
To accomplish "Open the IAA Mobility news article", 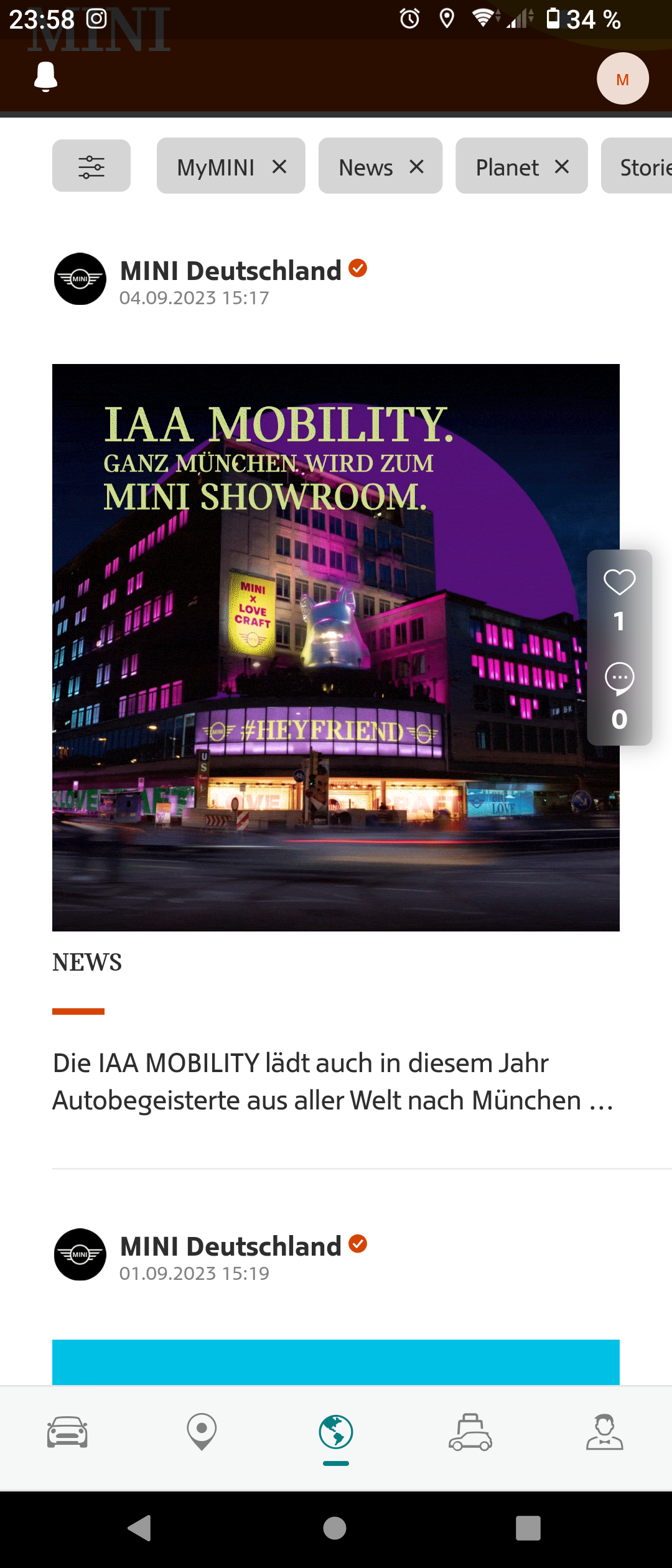I will (333, 1081).
